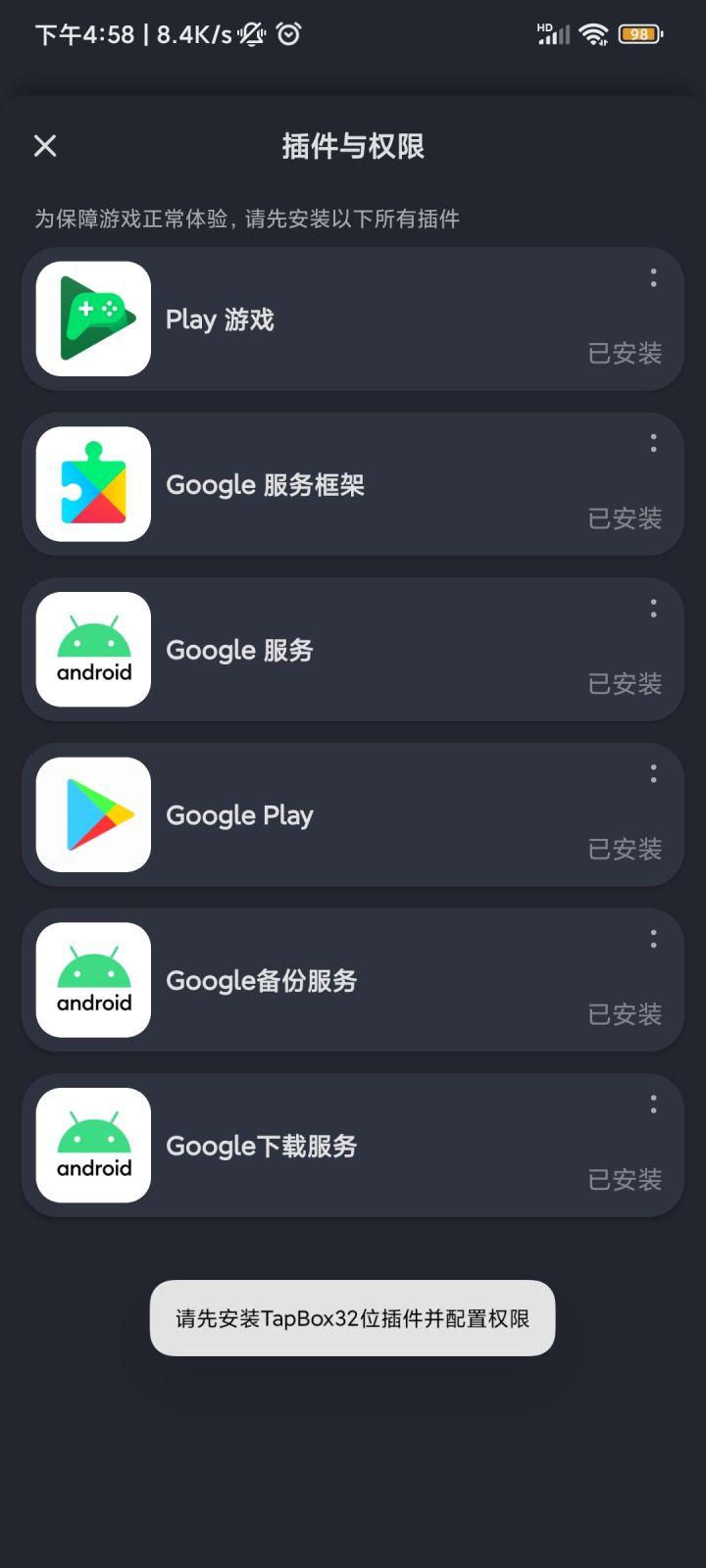Click the Google Play triangle icon

[92, 814]
